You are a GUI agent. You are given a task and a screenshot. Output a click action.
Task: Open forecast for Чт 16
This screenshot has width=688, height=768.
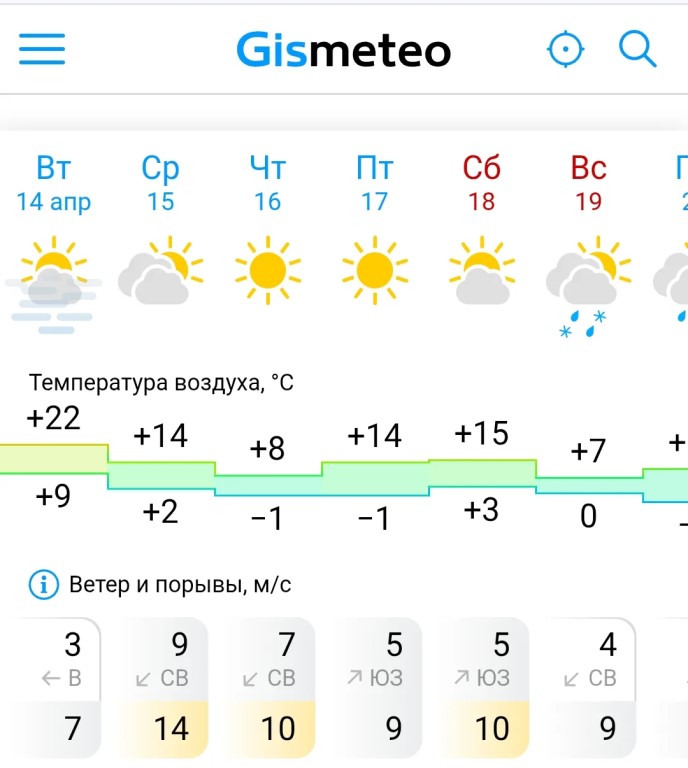[x=268, y=184]
